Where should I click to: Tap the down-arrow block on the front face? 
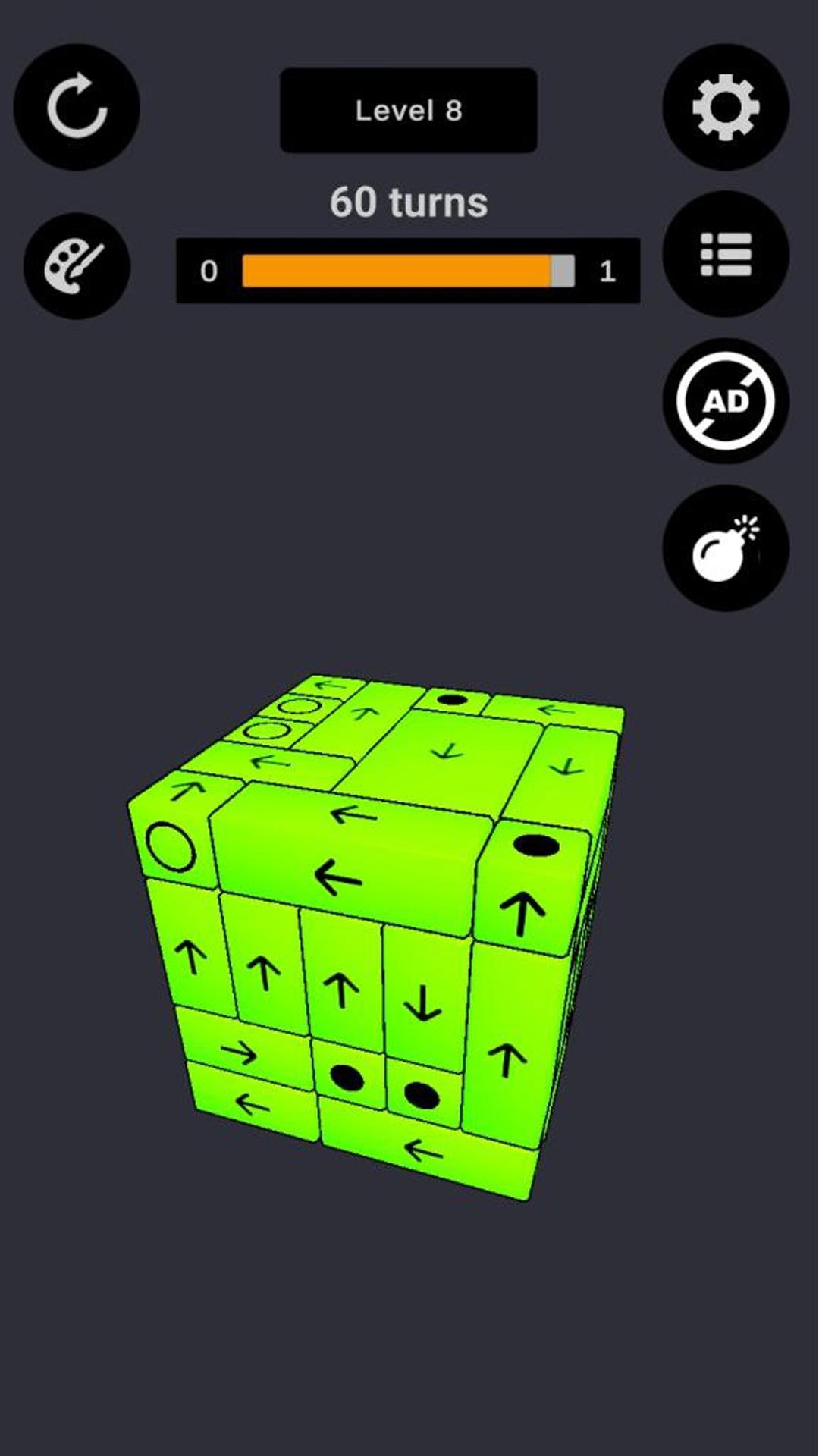point(423,999)
